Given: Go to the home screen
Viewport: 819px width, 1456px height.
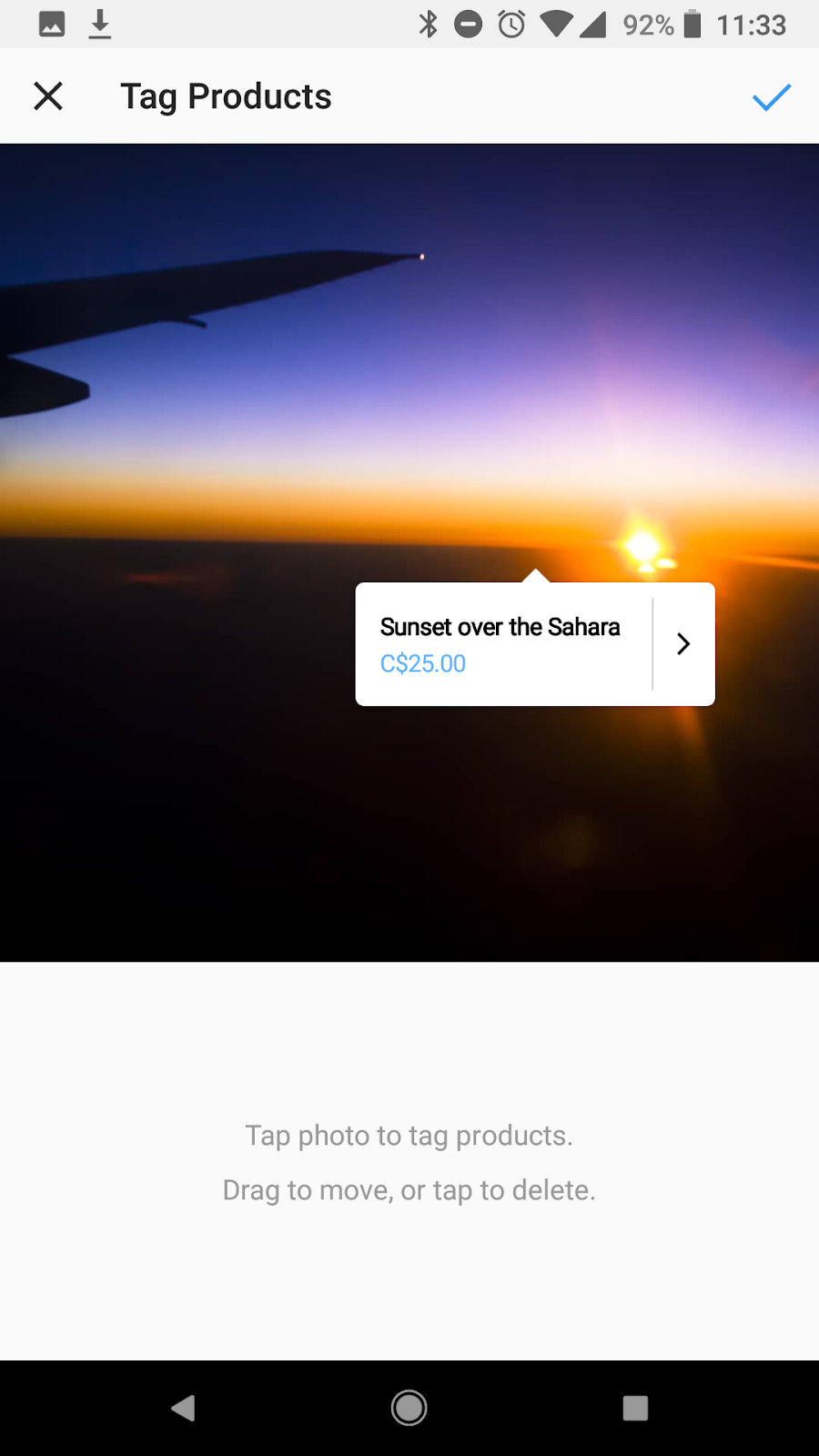Looking at the screenshot, I should pyautogui.click(x=409, y=1408).
